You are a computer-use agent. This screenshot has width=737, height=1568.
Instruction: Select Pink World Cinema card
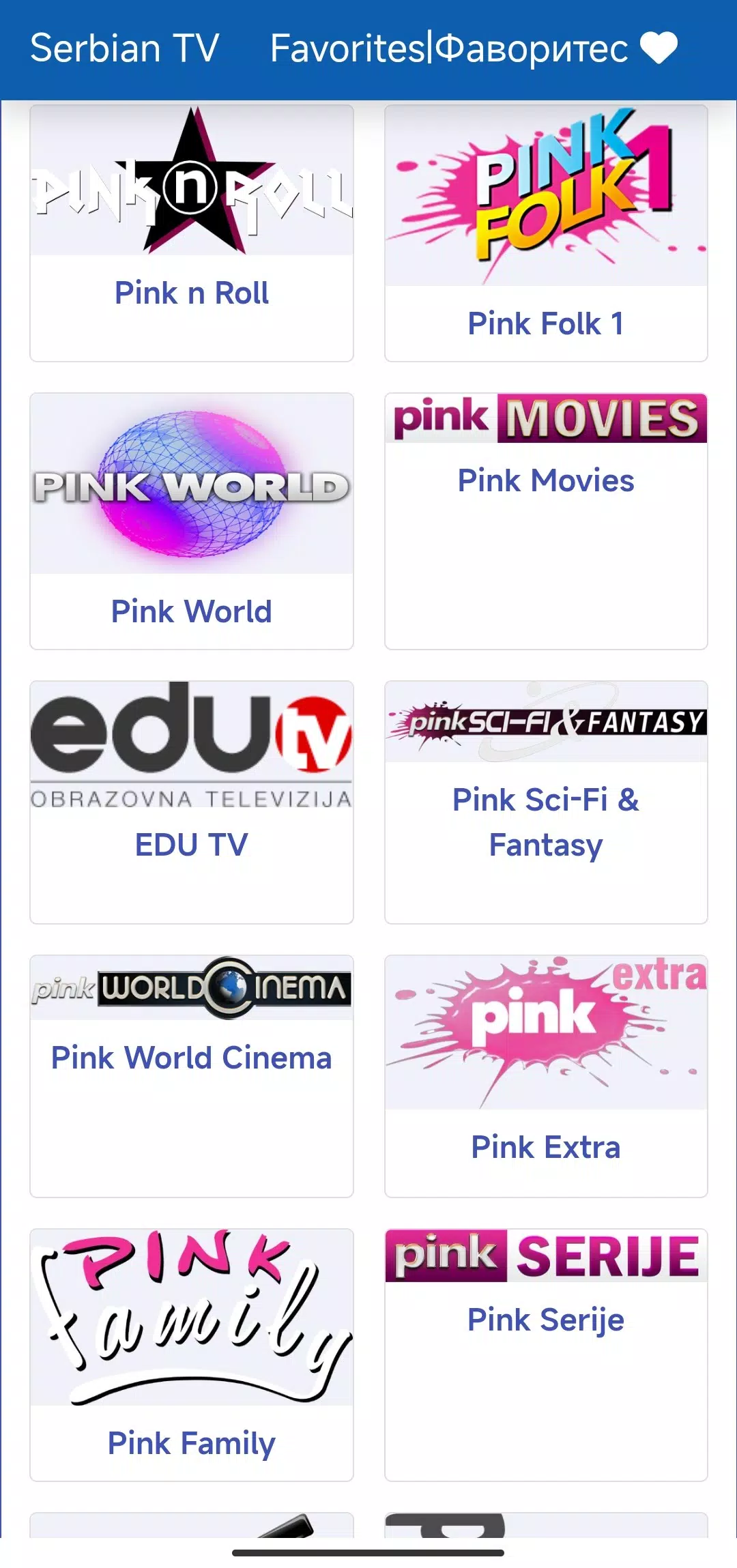(x=192, y=1076)
